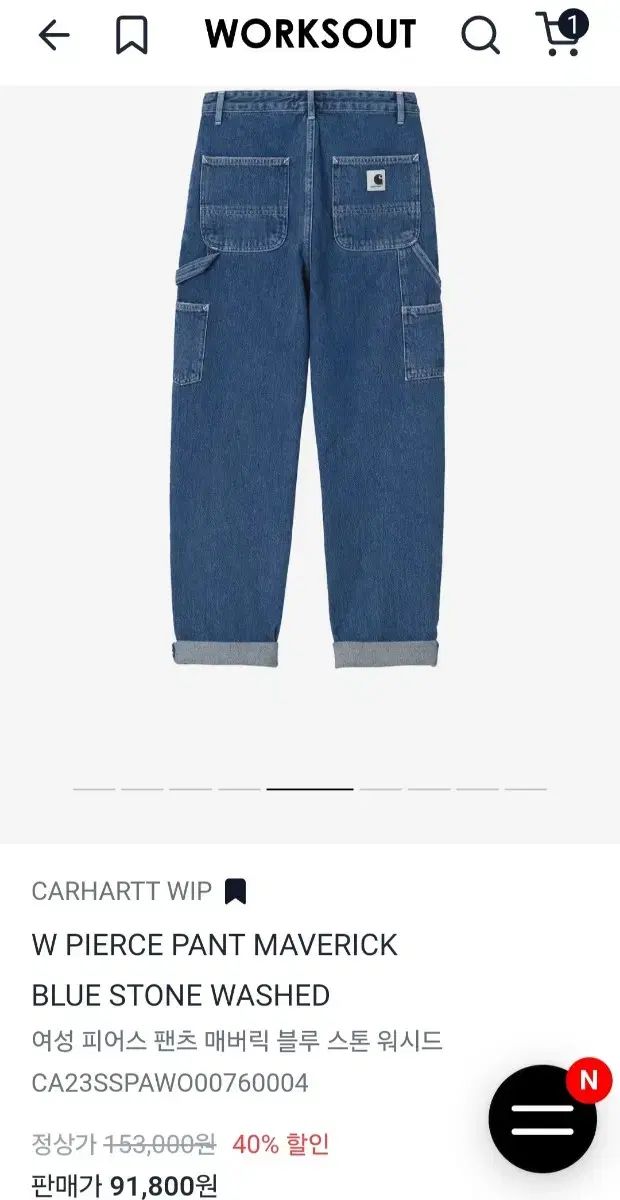
Task: Open the CARHARTT WIP brand page
Action: pos(123,891)
